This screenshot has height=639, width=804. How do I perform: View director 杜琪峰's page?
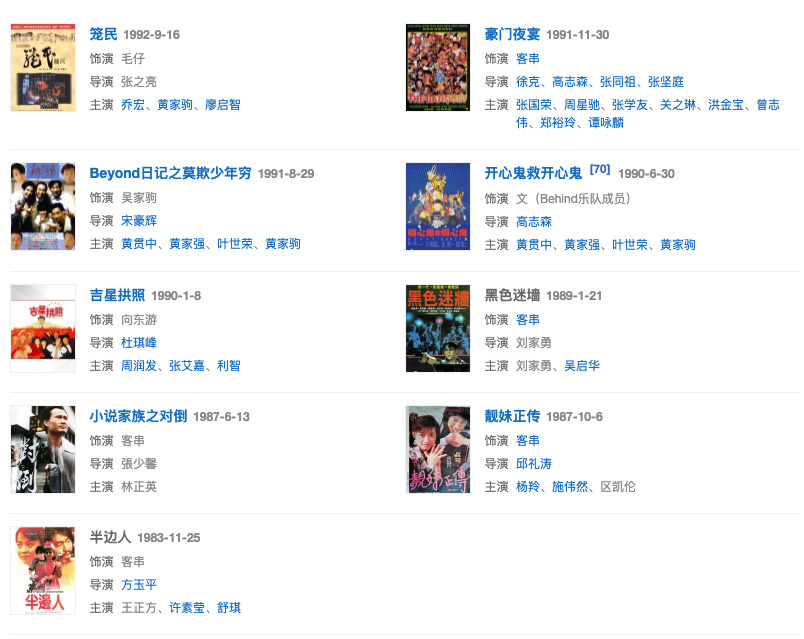pos(139,343)
